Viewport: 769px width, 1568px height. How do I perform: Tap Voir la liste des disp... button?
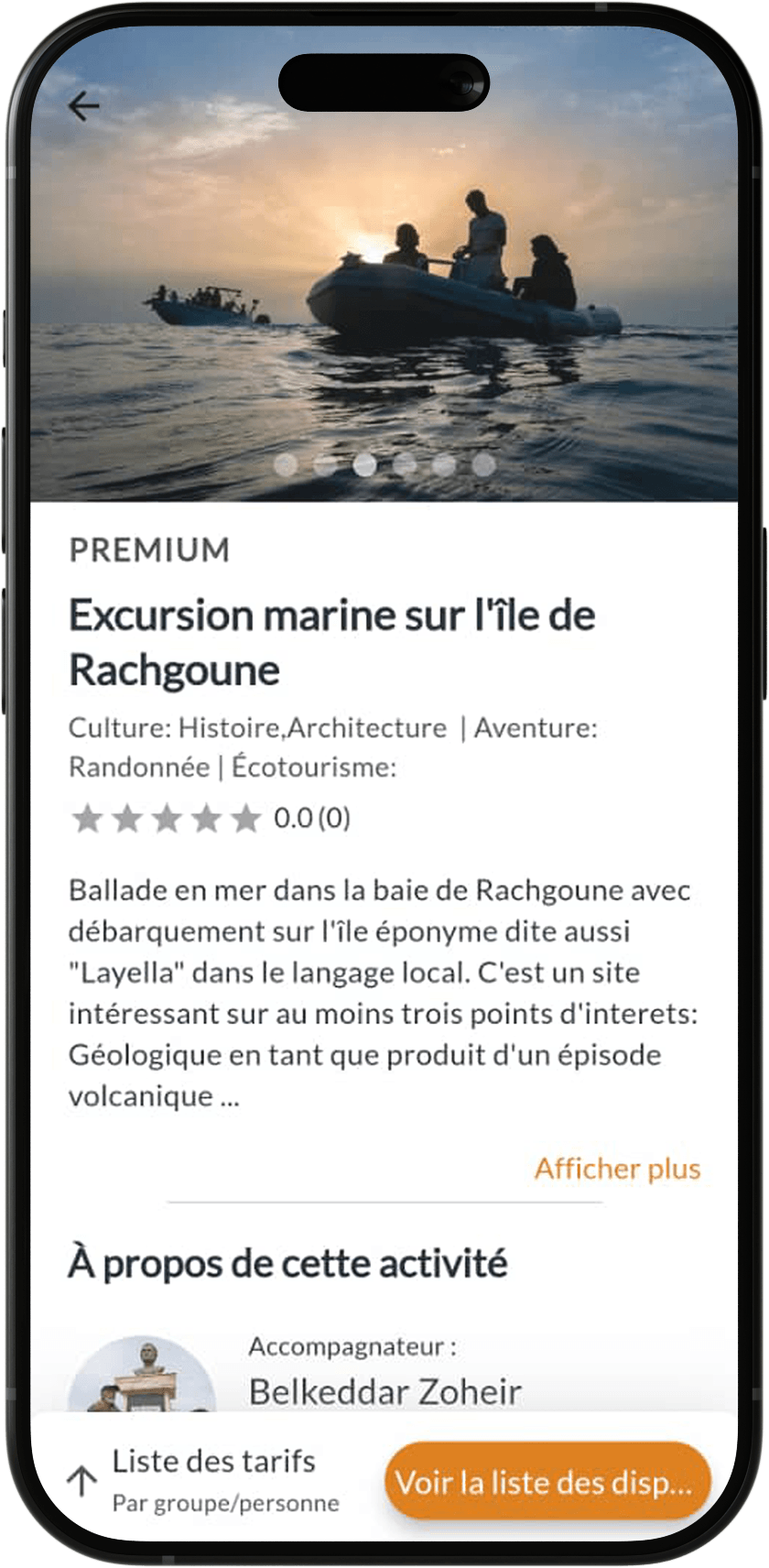pyautogui.click(x=547, y=1481)
